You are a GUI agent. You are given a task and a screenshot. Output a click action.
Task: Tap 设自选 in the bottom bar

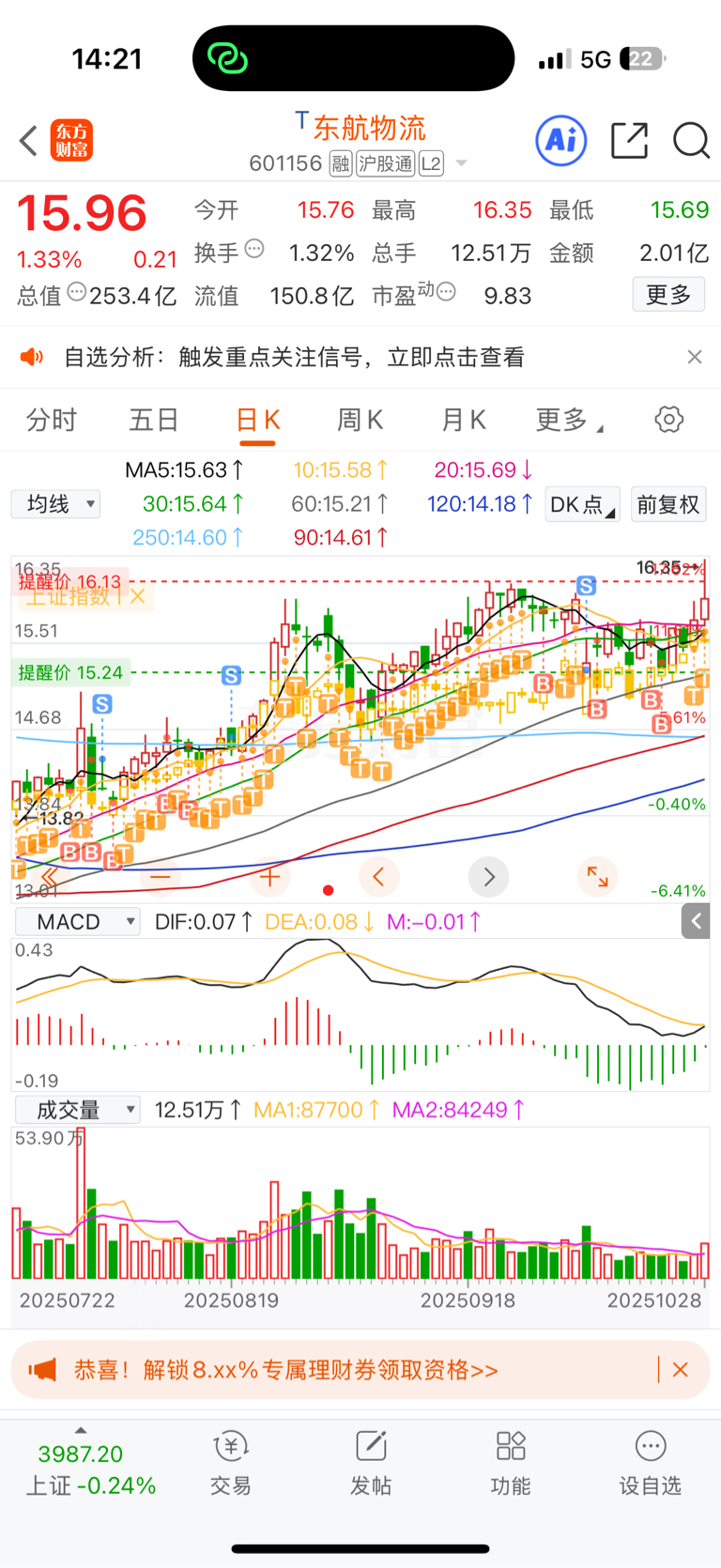coord(650,1463)
